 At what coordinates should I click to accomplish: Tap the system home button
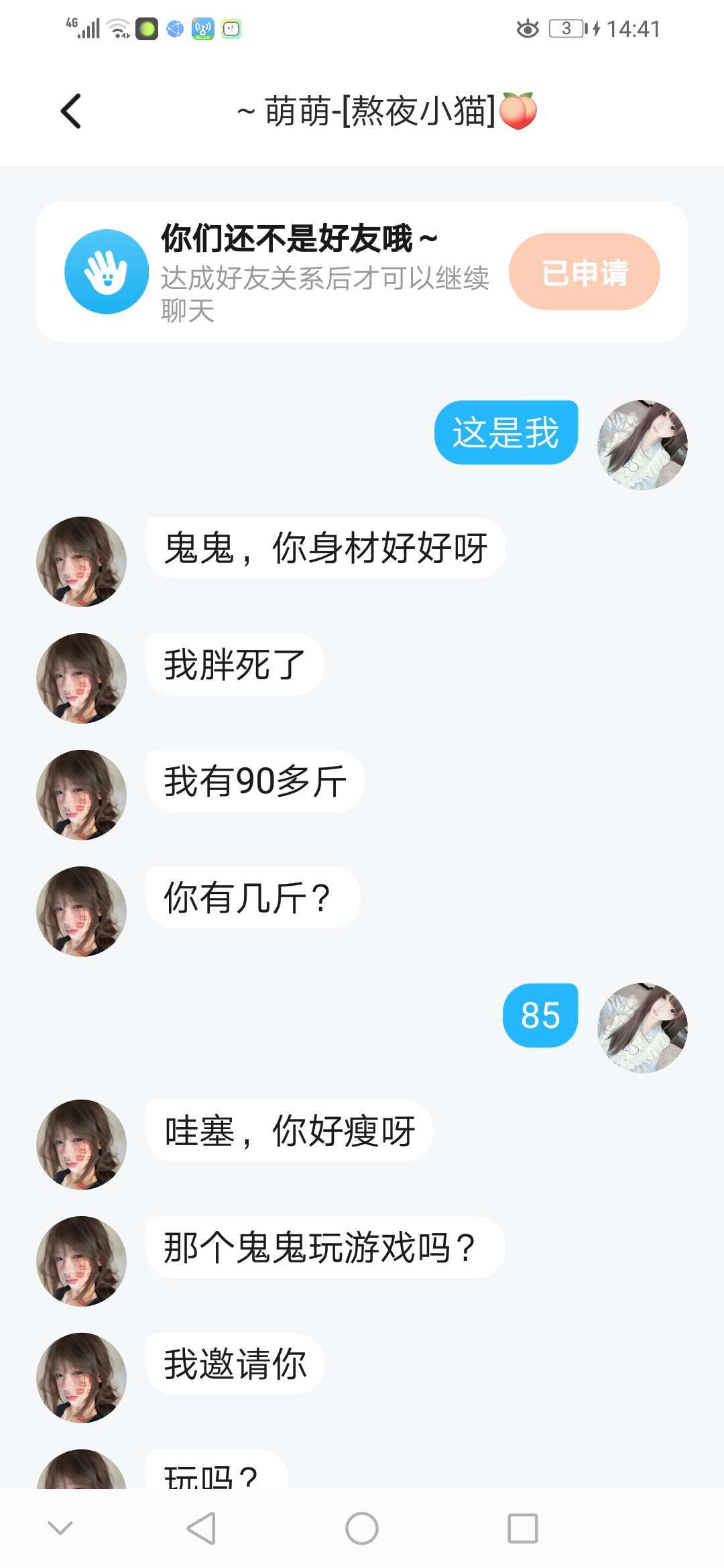click(362, 1528)
